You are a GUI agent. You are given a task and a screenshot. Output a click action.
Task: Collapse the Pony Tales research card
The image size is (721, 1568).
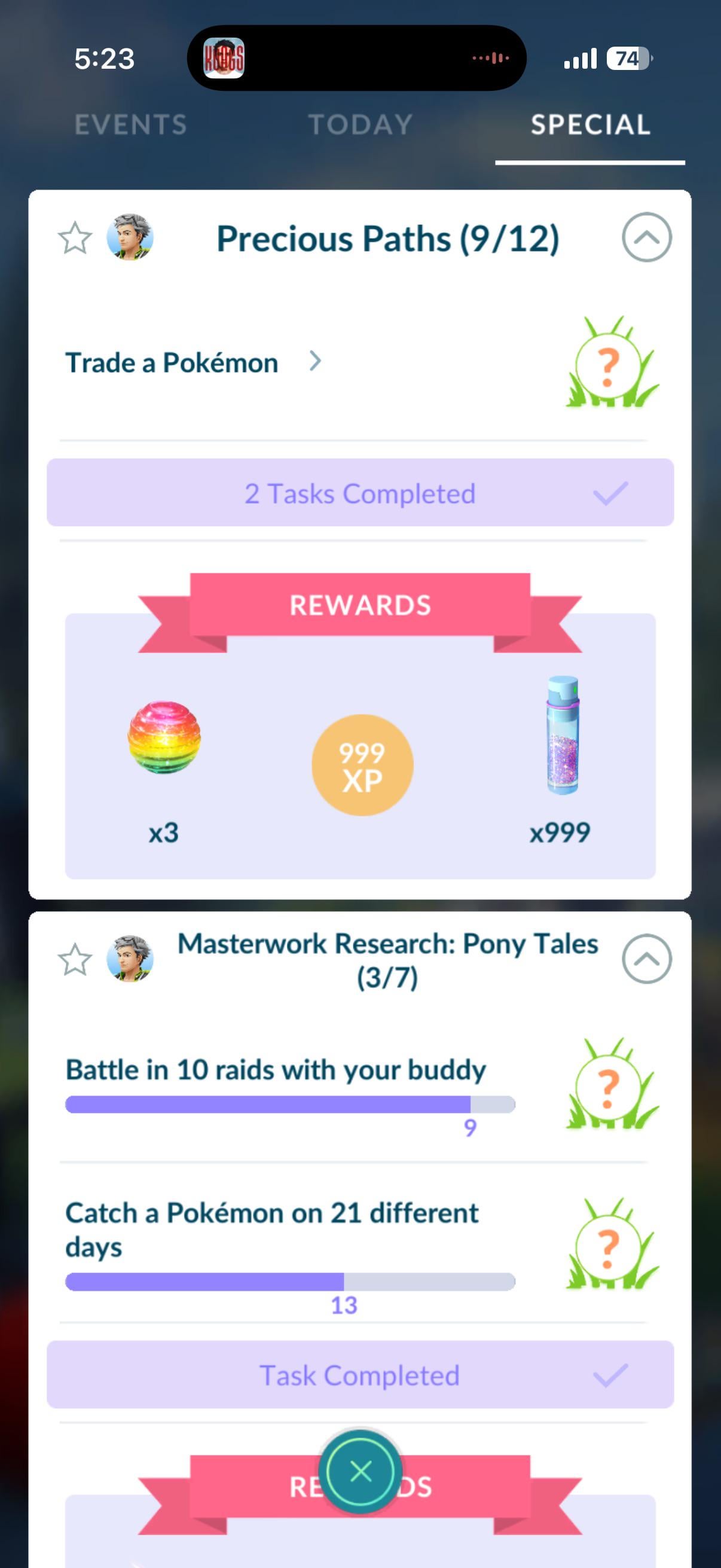(x=646, y=959)
